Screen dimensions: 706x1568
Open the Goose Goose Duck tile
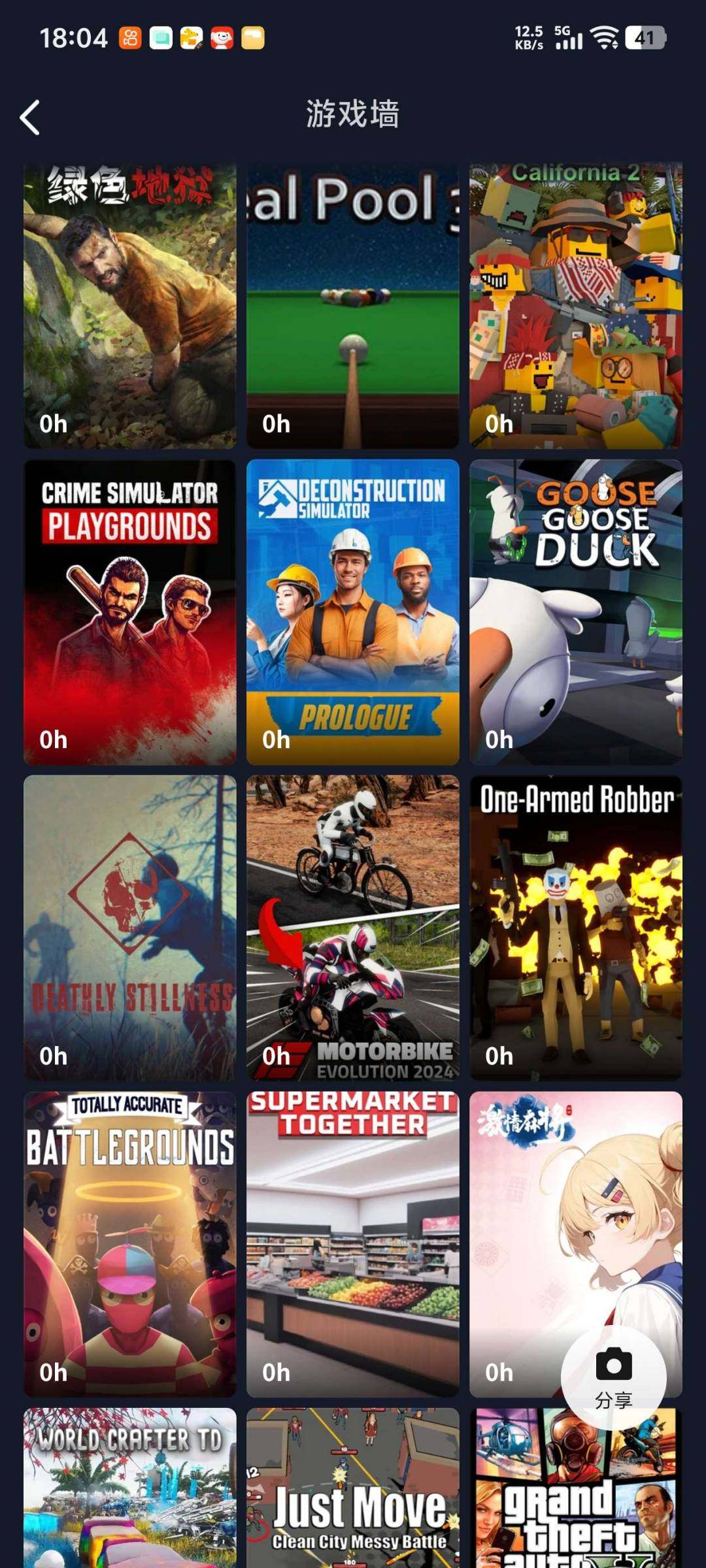pos(576,612)
